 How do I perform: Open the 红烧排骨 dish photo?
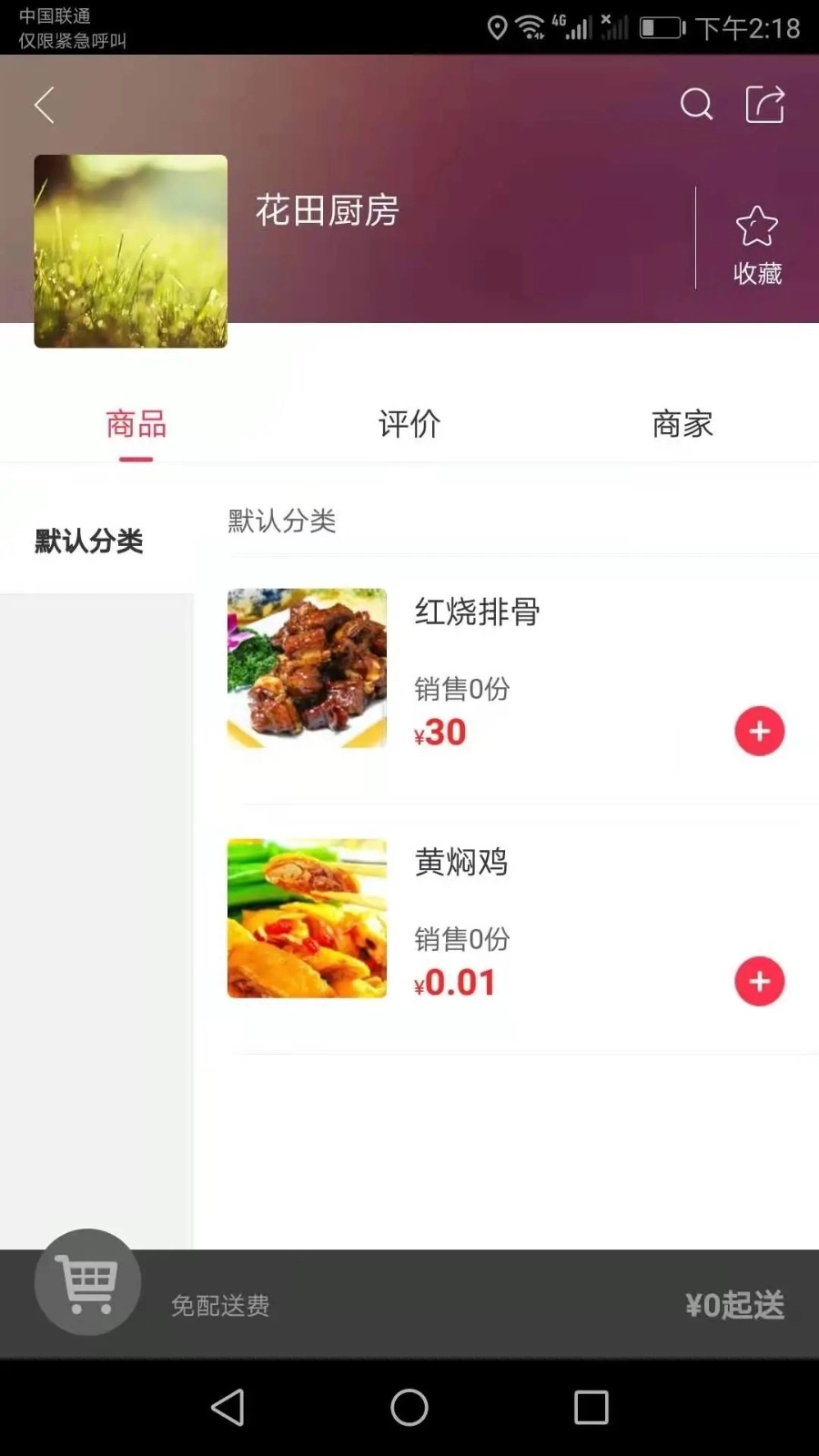click(307, 668)
